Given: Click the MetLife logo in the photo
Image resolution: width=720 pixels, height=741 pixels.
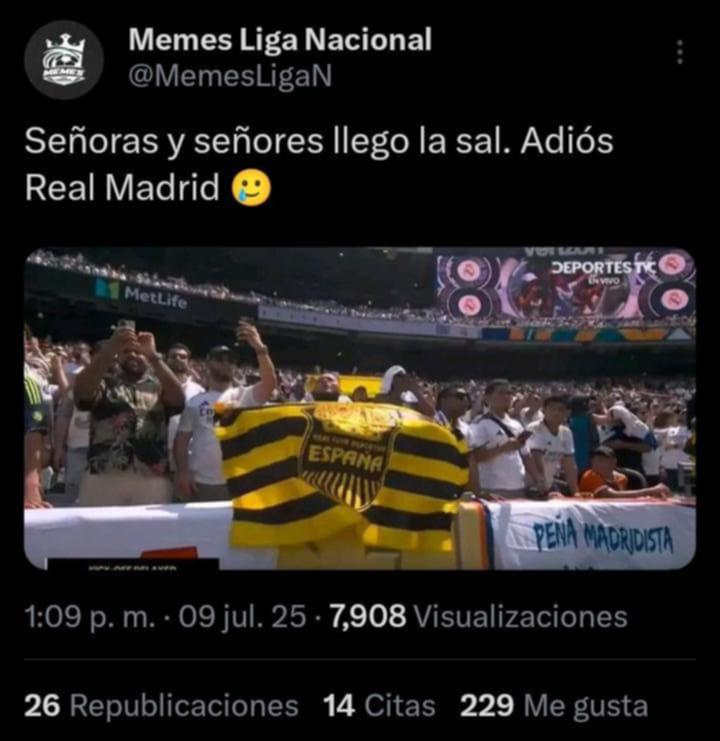Looking at the screenshot, I should pos(142,295).
